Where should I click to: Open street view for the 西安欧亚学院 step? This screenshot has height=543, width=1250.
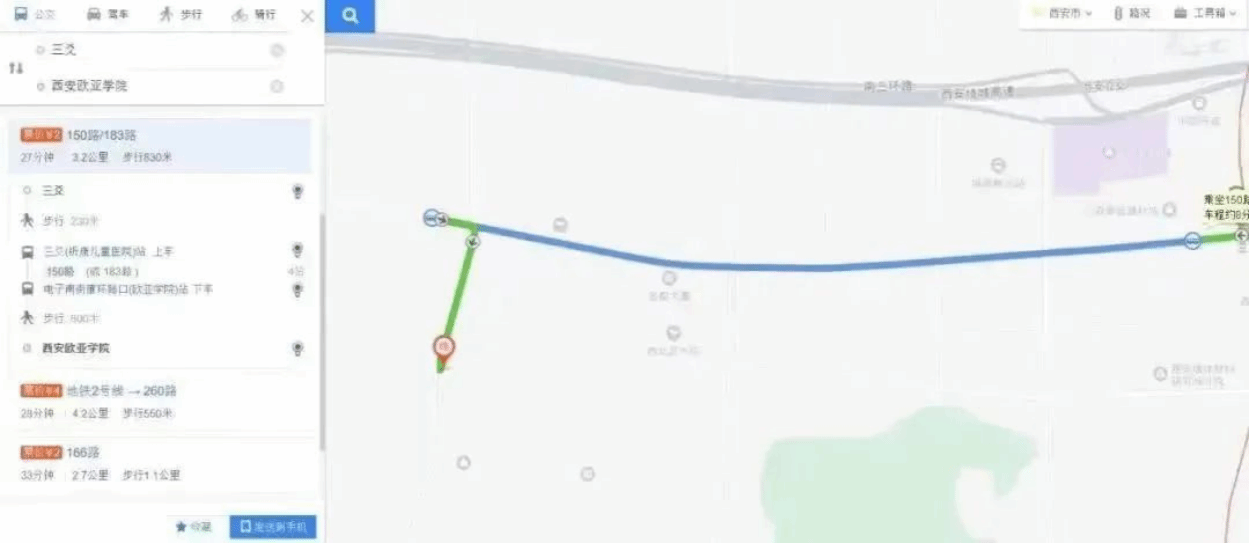pos(297,348)
